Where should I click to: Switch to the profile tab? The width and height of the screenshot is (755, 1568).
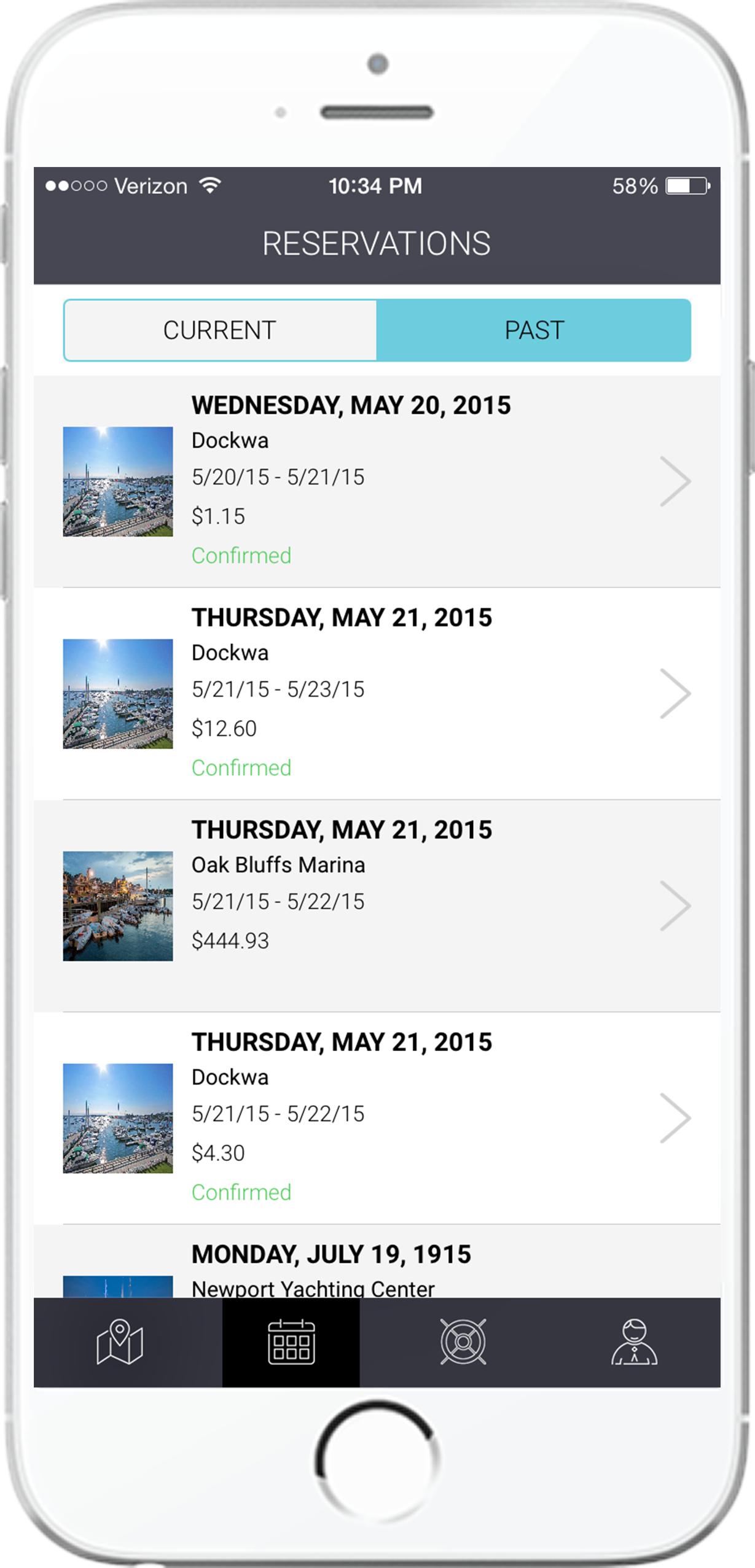coord(634,1343)
